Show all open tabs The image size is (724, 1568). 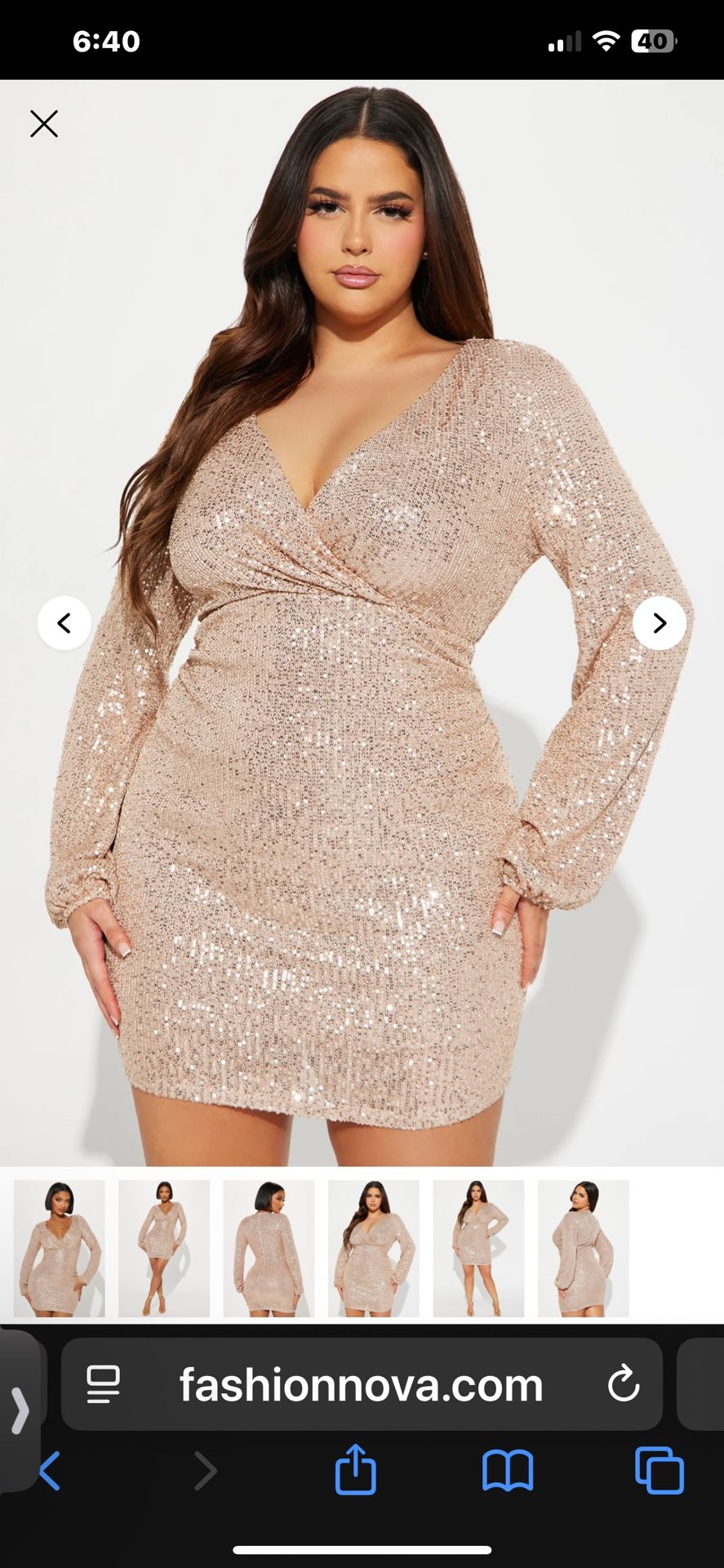click(660, 1471)
